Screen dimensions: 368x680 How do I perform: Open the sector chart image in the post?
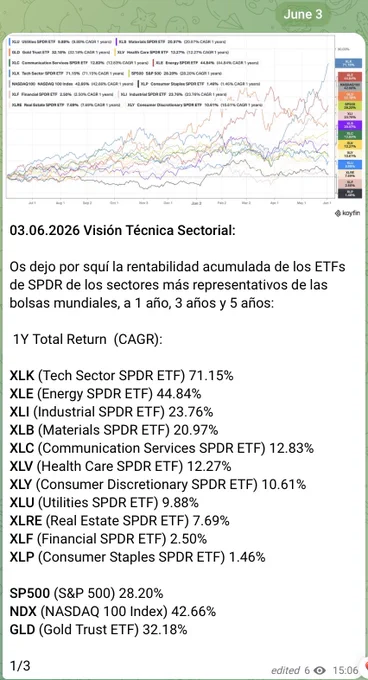(x=182, y=126)
